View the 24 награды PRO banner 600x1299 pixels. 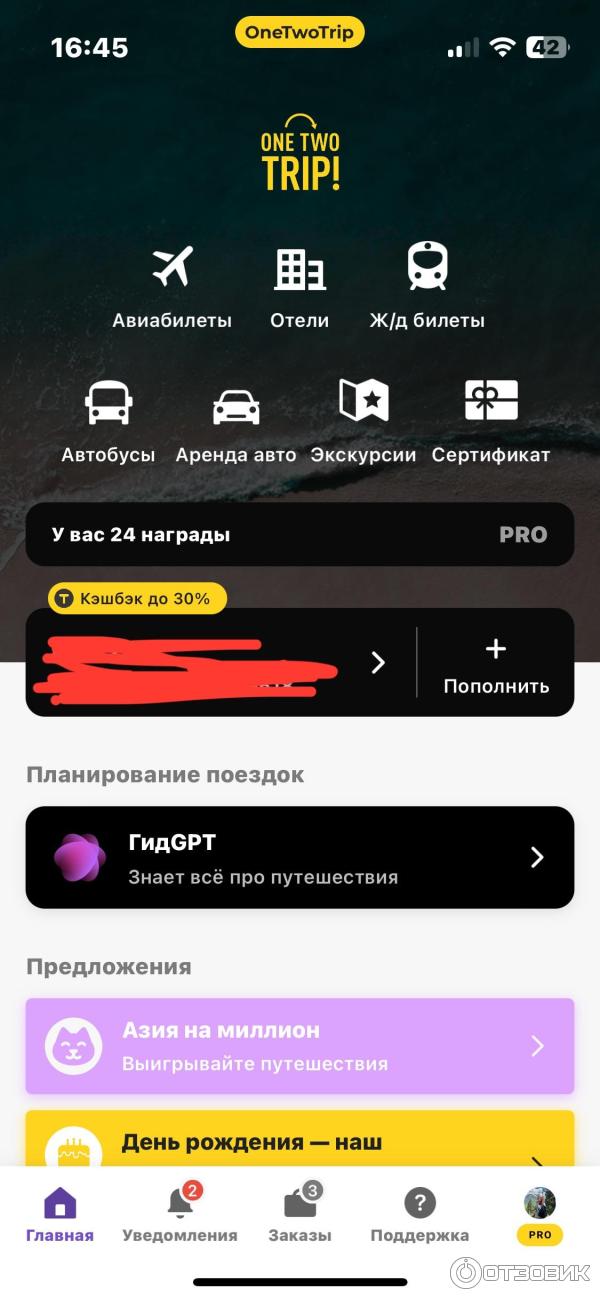[299, 534]
